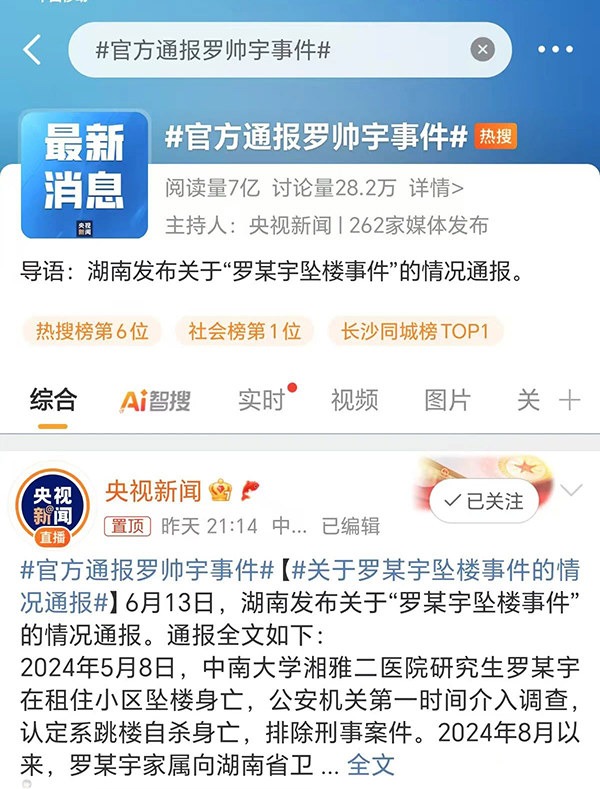Add tabs with the plus icon
This screenshot has width=600, height=789.
pos(569,401)
